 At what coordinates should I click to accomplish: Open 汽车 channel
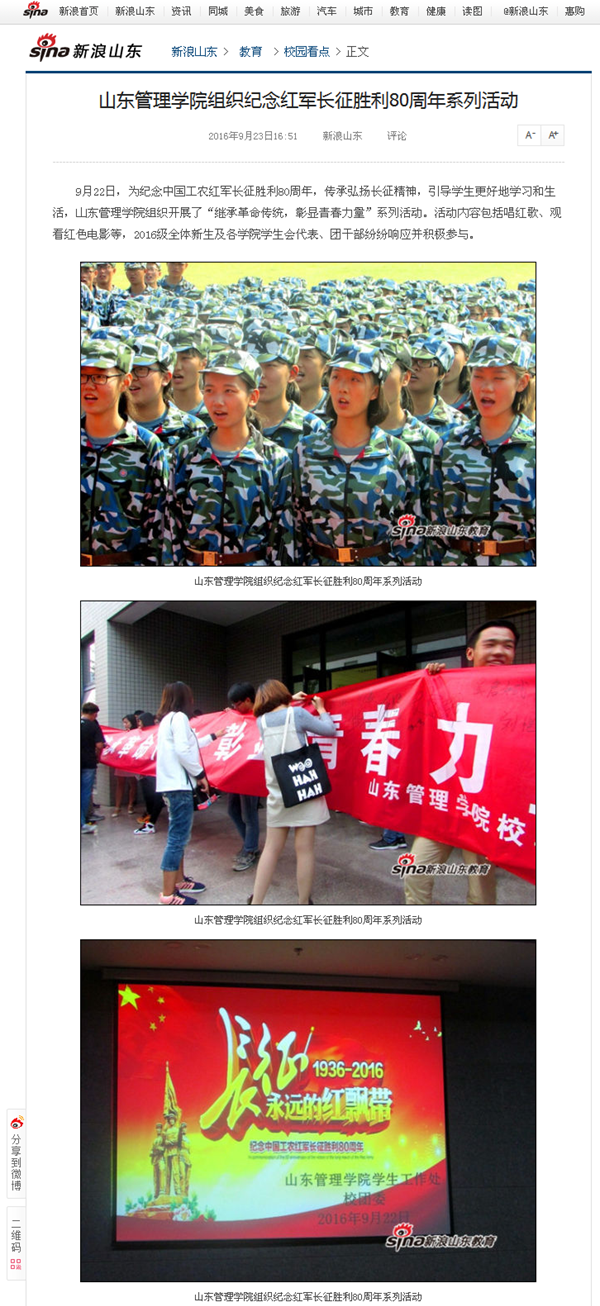(x=326, y=11)
